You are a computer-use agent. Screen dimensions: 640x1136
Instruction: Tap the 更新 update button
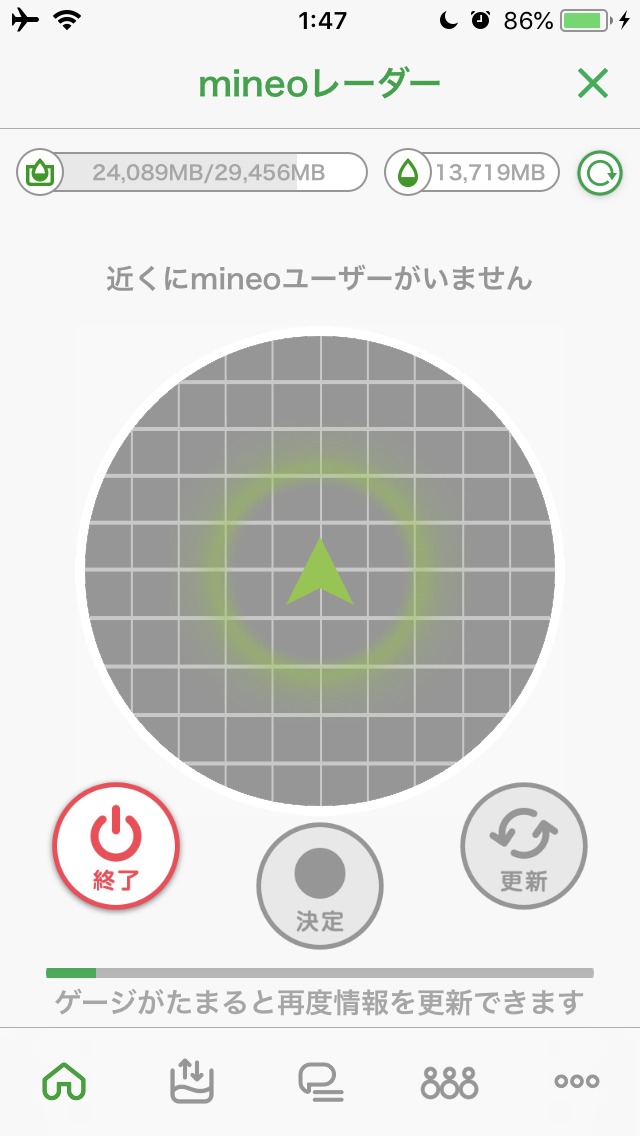point(524,846)
